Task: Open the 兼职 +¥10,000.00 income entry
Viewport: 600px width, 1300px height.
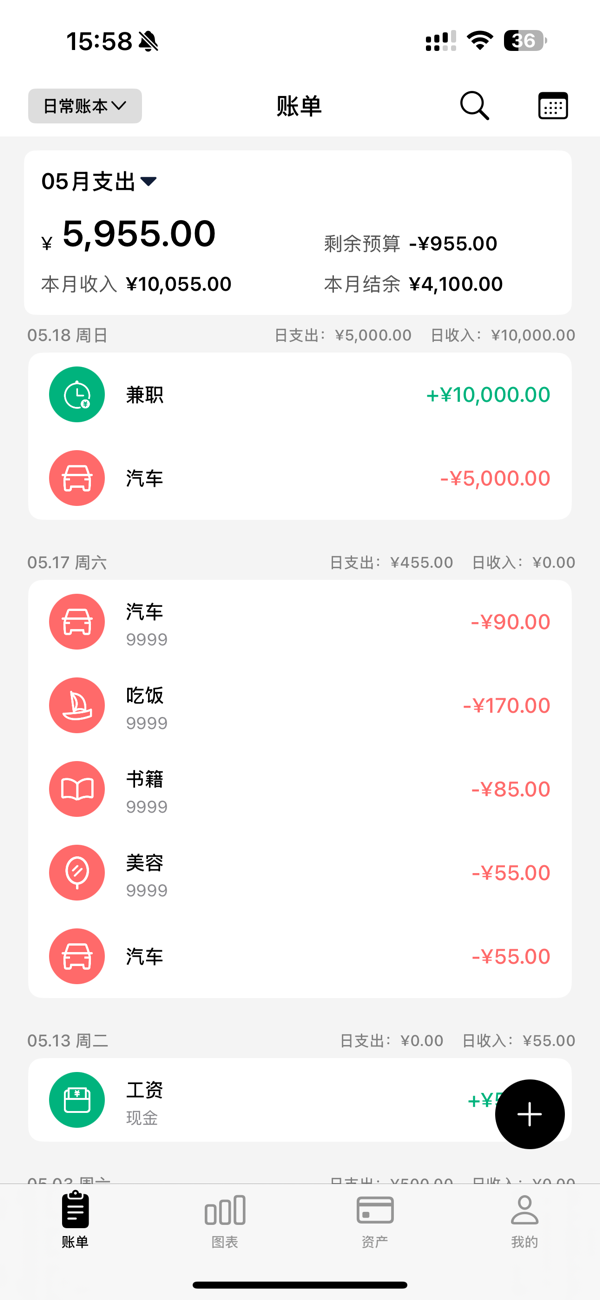Action: point(300,395)
